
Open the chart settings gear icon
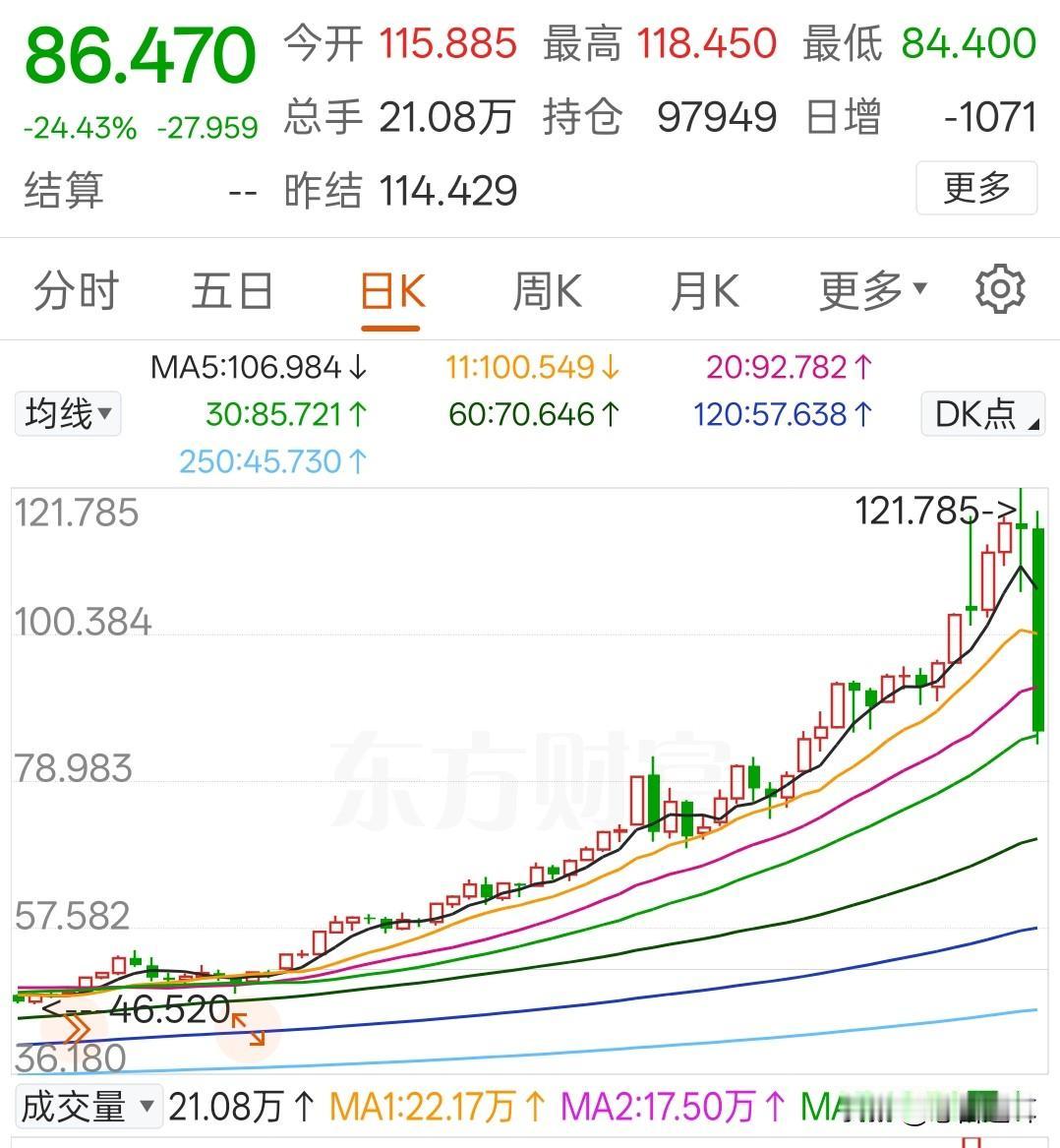point(1000,289)
